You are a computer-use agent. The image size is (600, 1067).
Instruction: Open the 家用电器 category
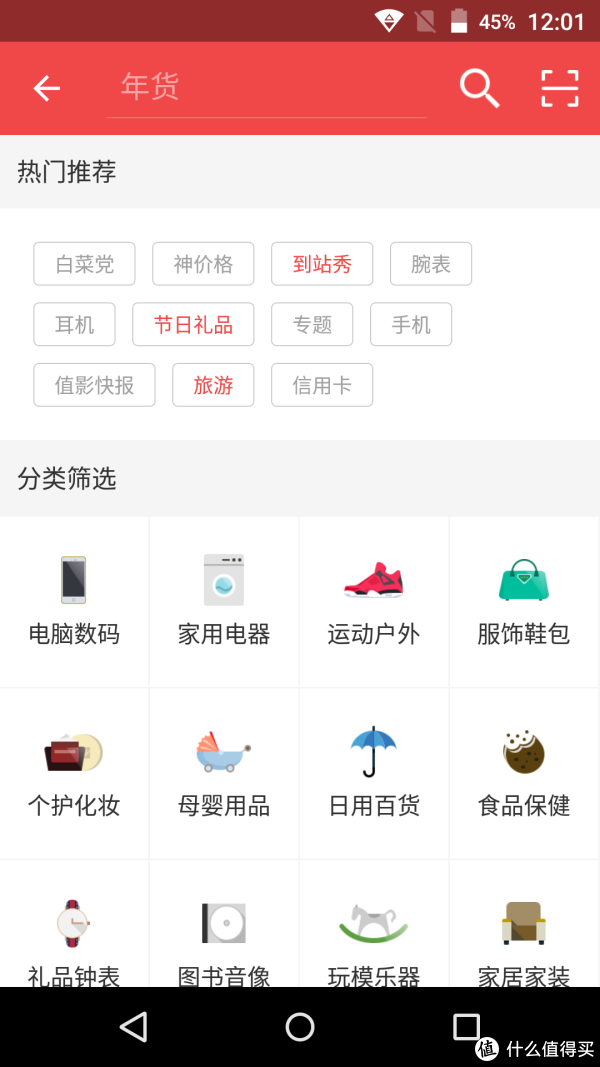click(224, 602)
